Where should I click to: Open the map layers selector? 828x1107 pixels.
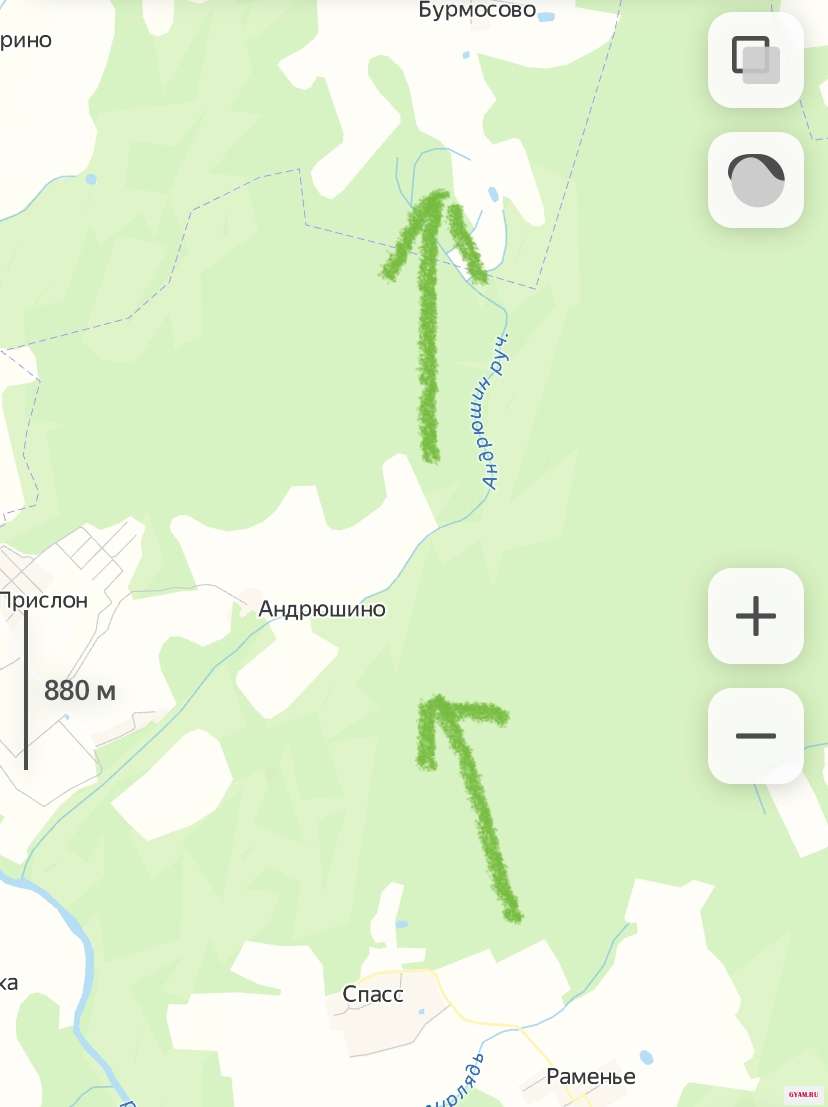click(x=755, y=59)
